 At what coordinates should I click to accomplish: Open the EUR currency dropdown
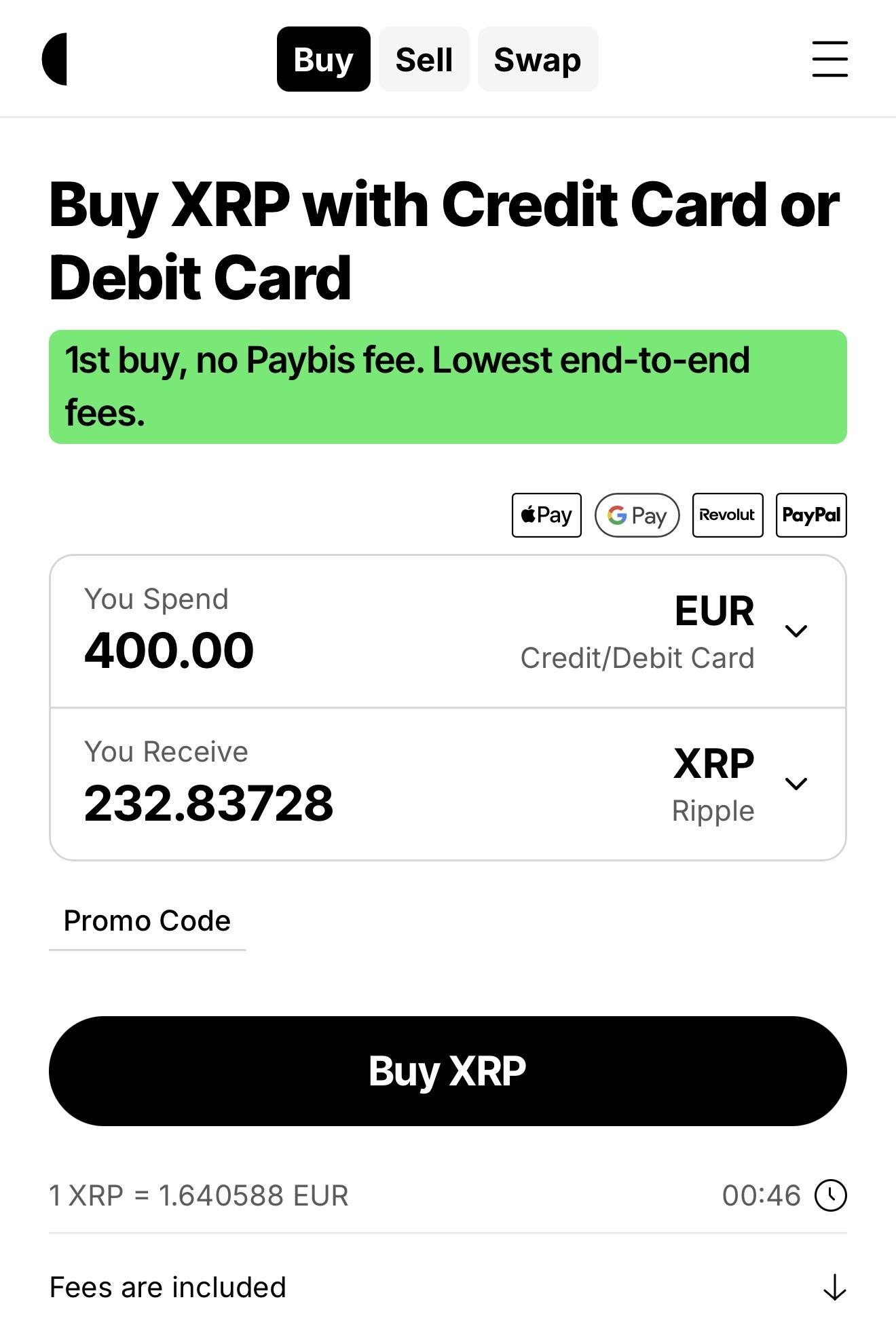pyautogui.click(x=798, y=630)
